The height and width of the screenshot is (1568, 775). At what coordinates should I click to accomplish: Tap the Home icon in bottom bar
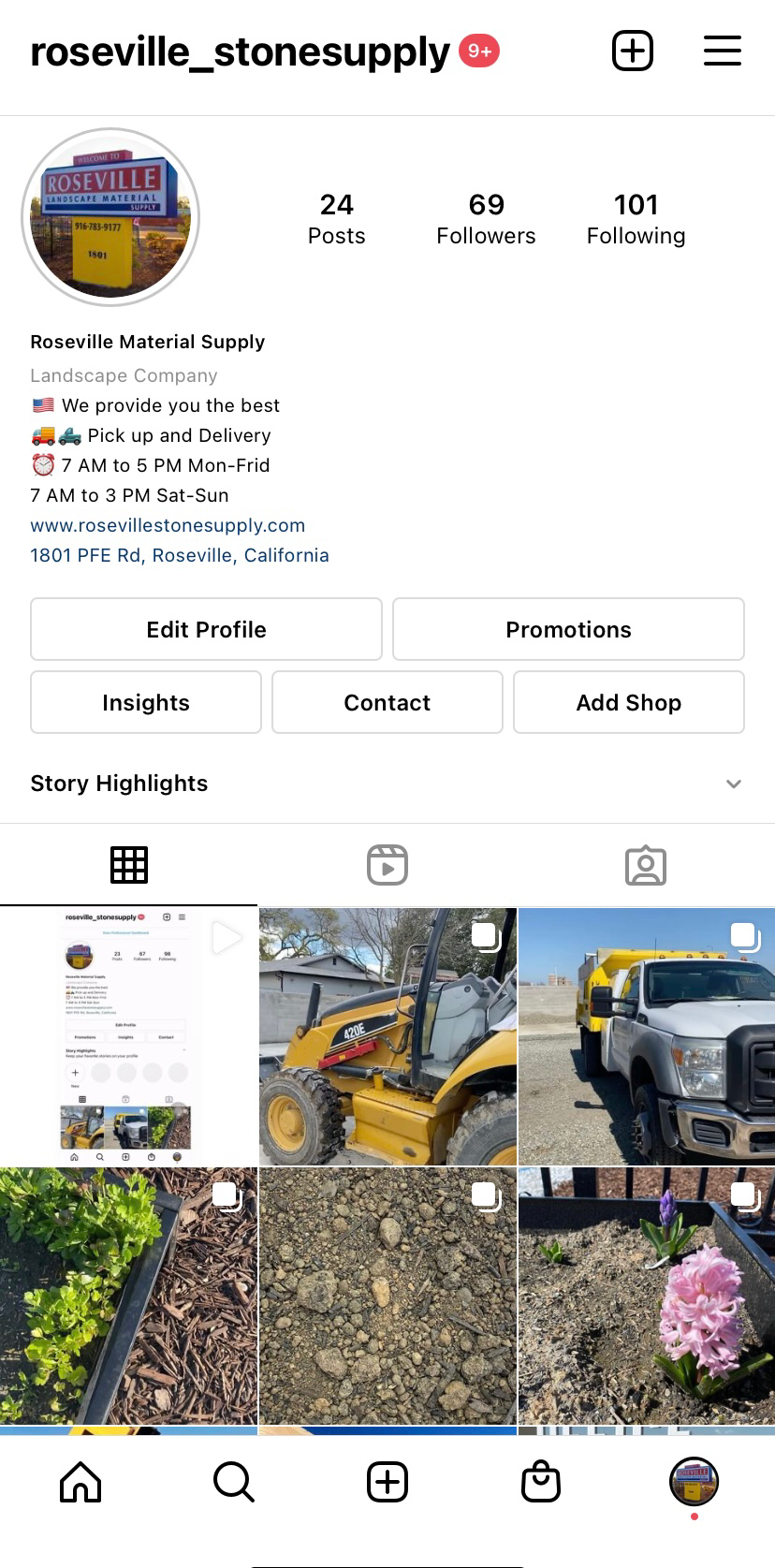click(80, 1482)
